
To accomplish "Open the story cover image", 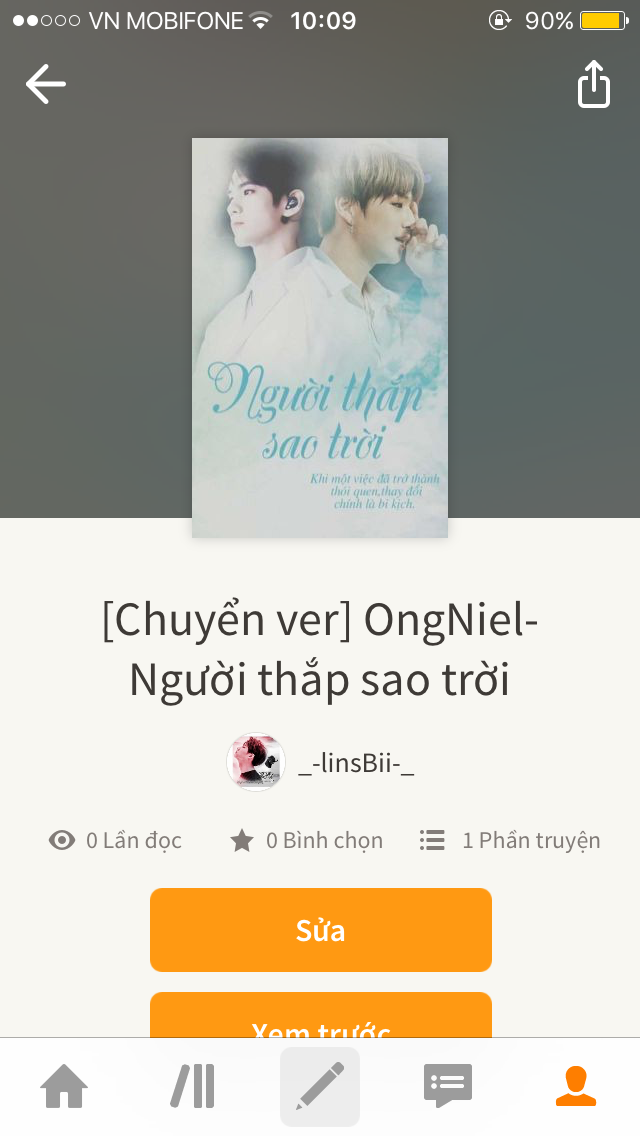I will (x=320, y=337).
